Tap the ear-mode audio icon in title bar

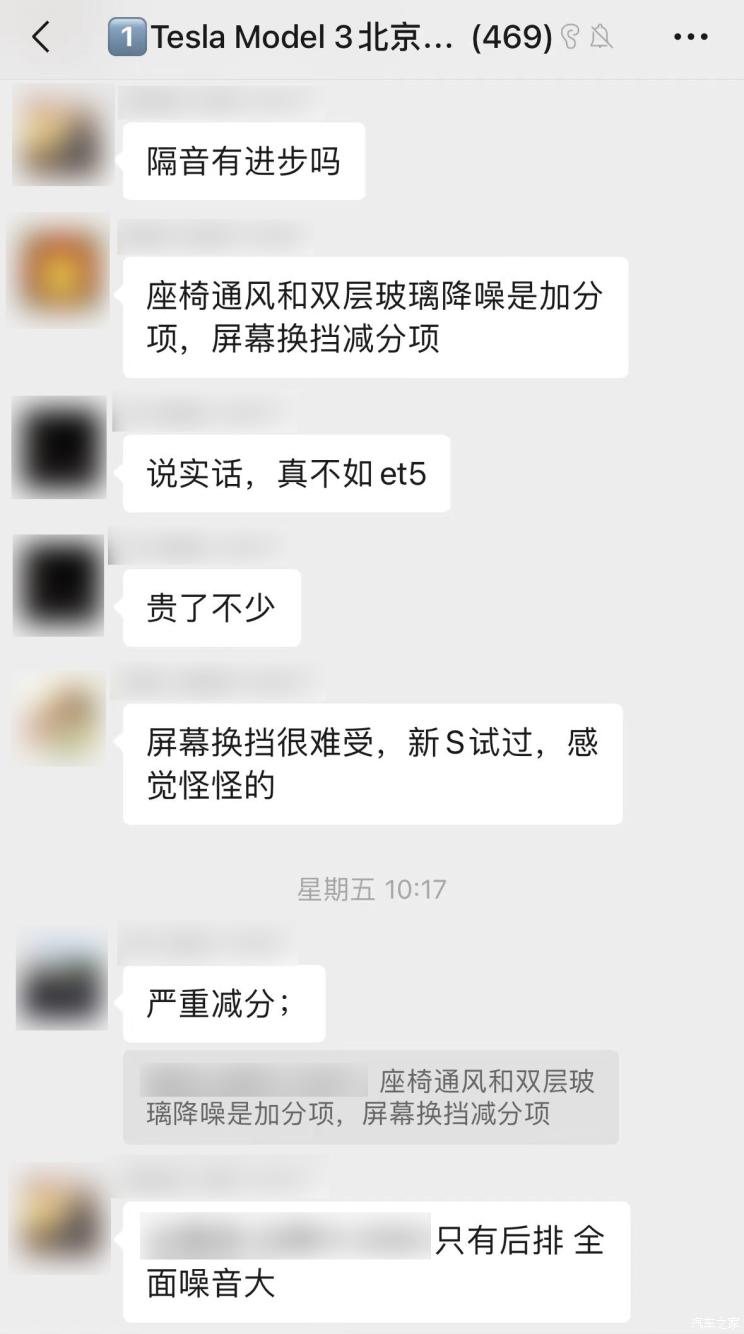click(570, 36)
